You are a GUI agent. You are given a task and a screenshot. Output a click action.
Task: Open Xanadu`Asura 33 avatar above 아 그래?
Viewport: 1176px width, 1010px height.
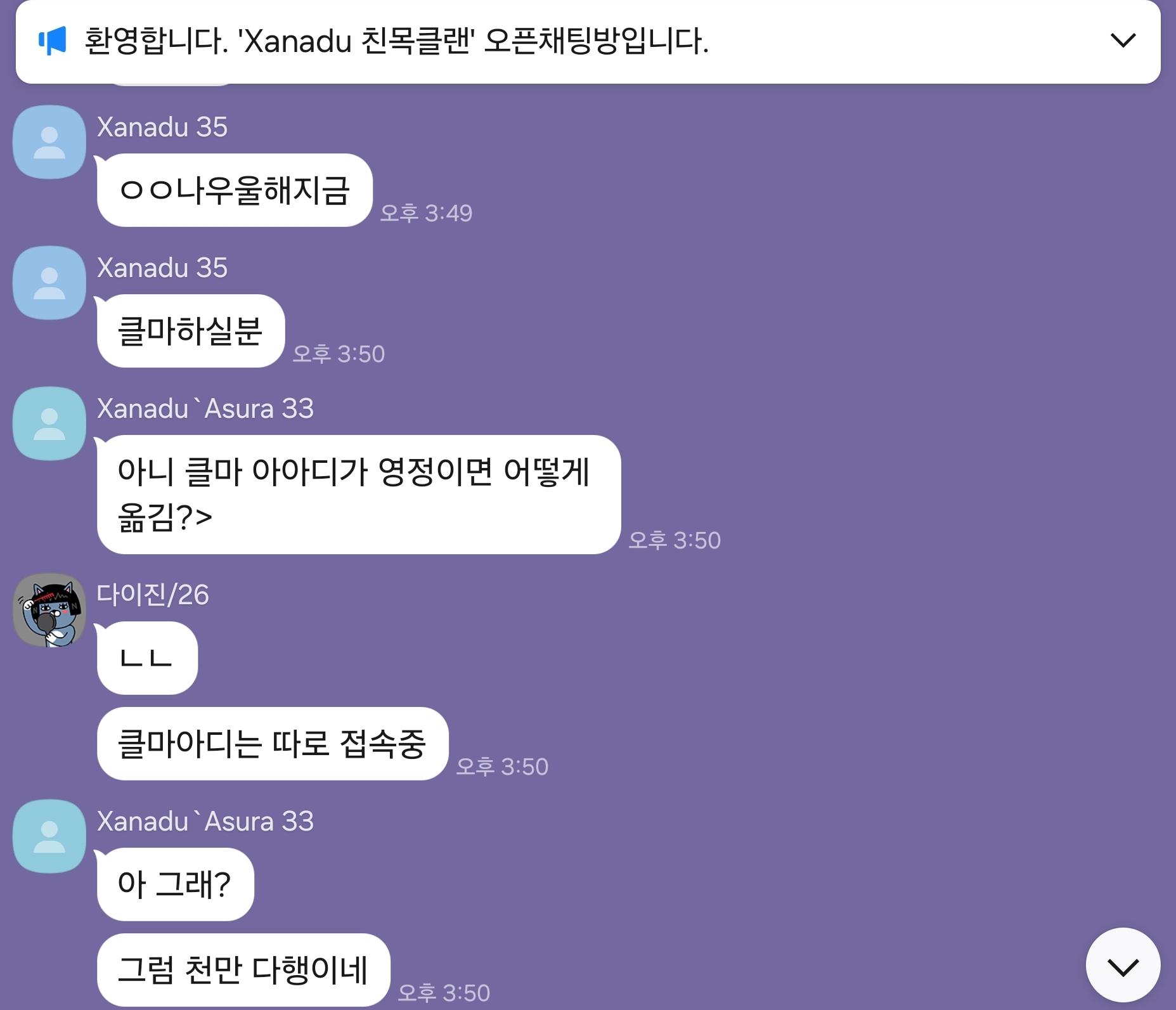click(49, 836)
